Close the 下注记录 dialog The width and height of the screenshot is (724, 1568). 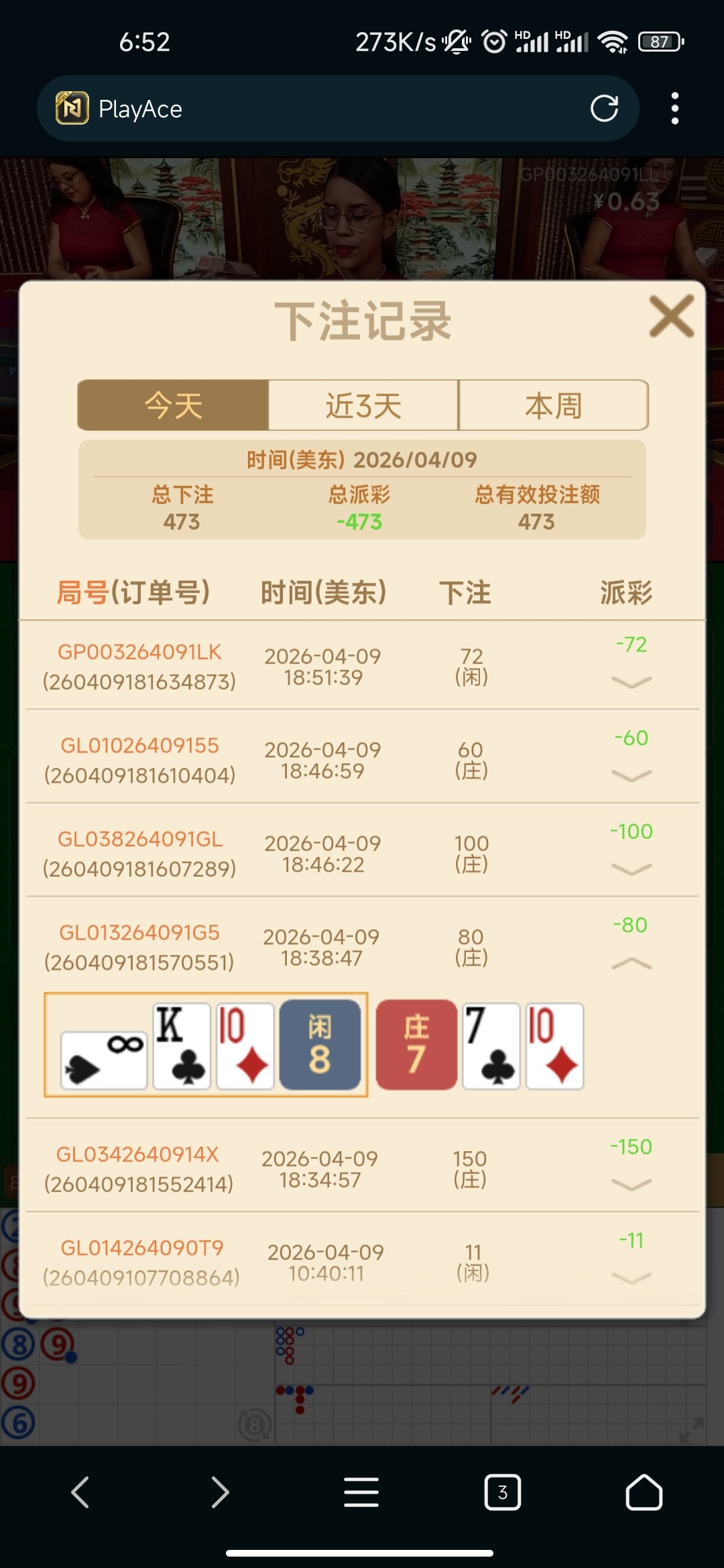pos(671,316)
